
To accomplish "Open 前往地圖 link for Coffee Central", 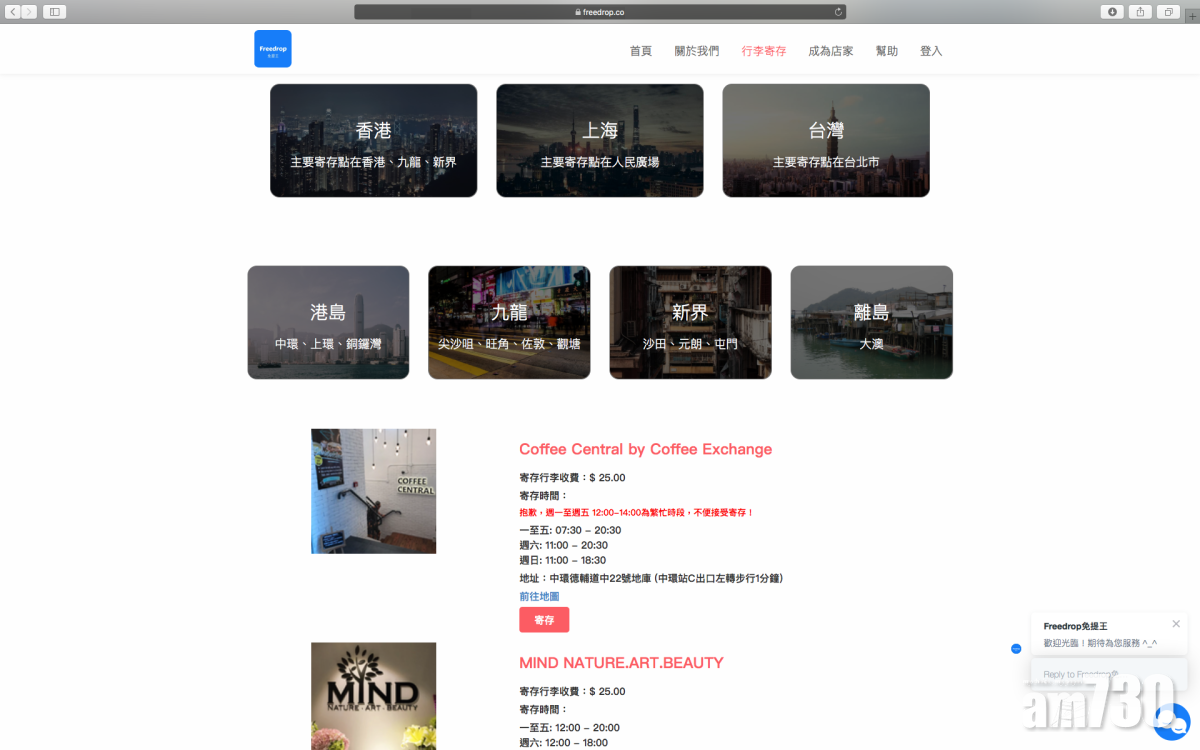I will [539, 596].
